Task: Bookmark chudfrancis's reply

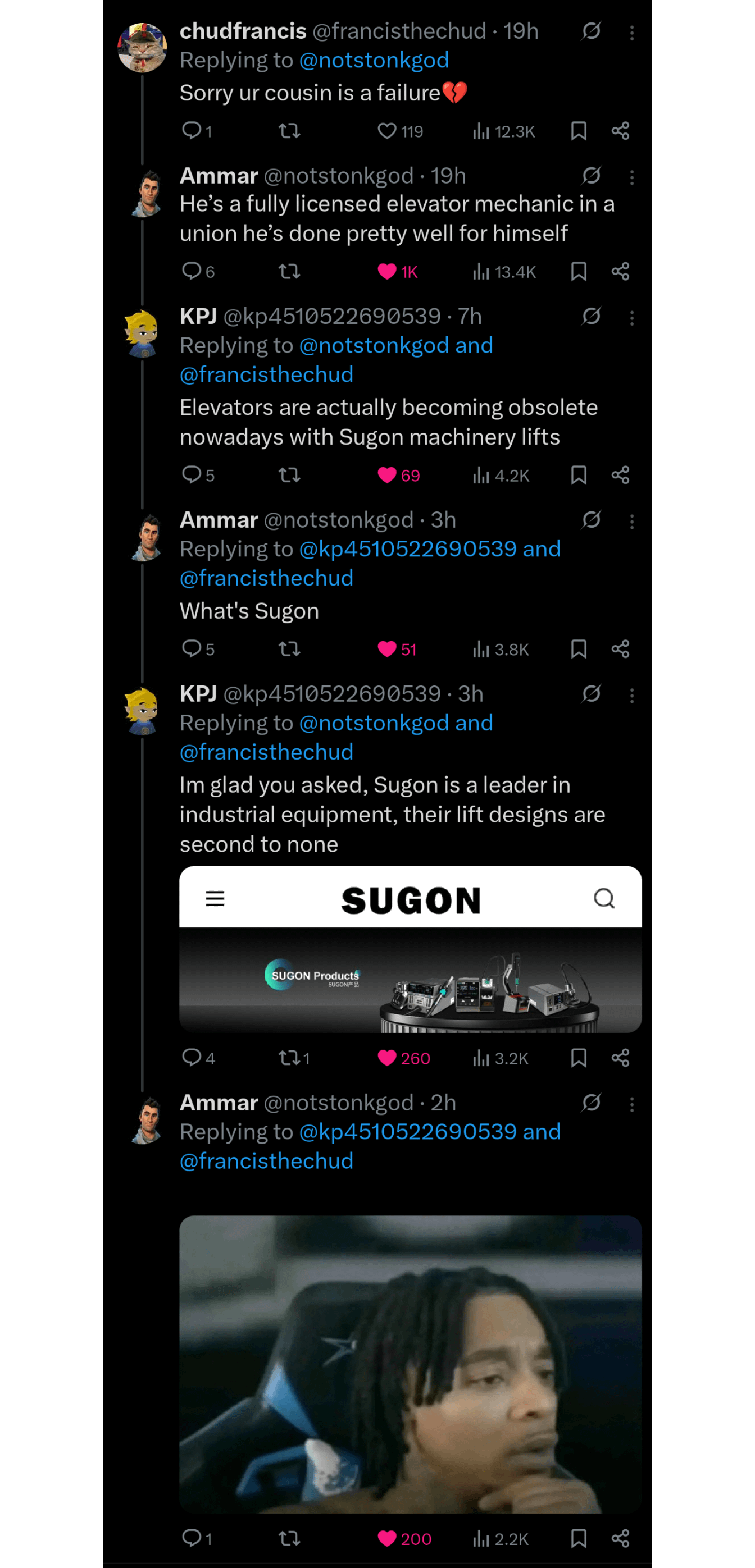Action: click(x=579, y=131)
